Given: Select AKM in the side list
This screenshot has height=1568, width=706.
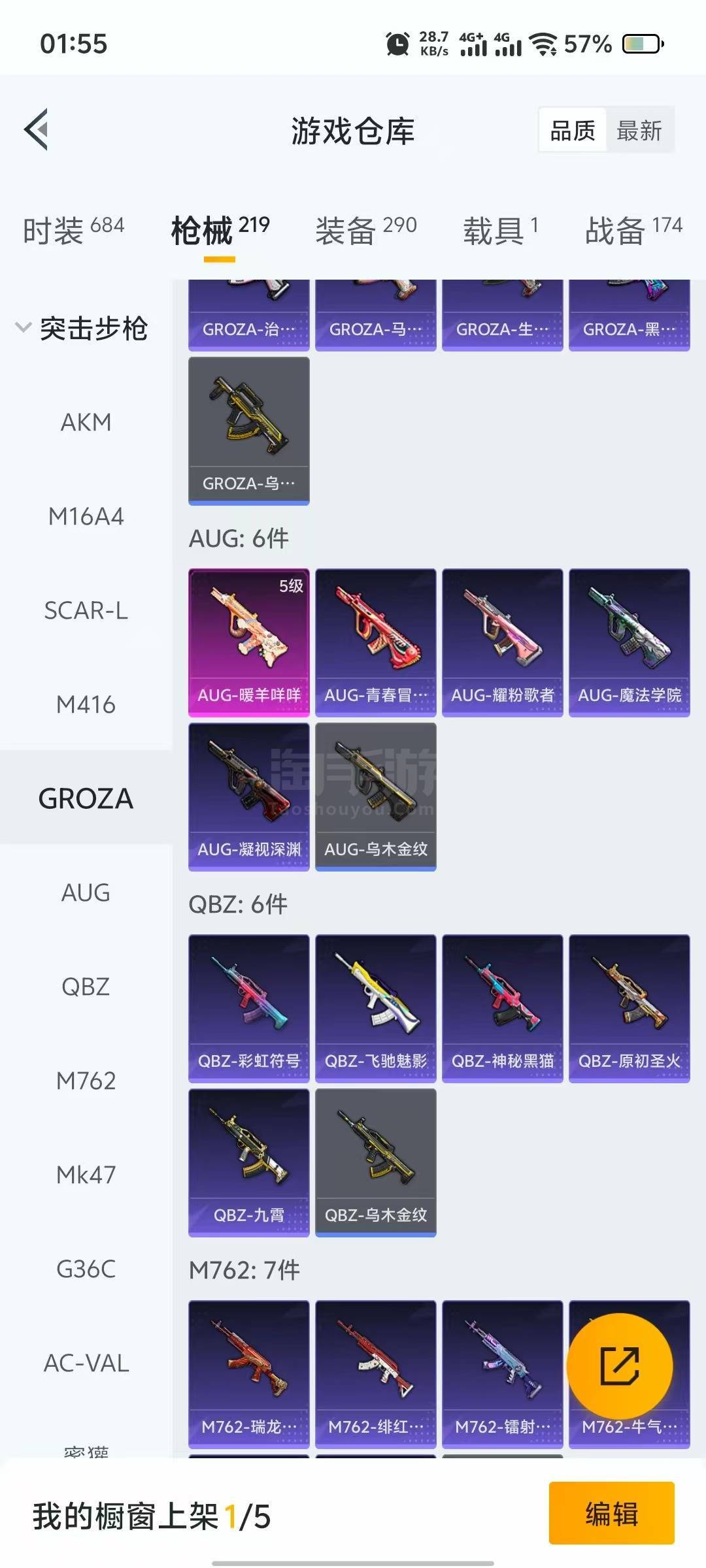Looking at the screenshot, I should [x=86, y=422].
